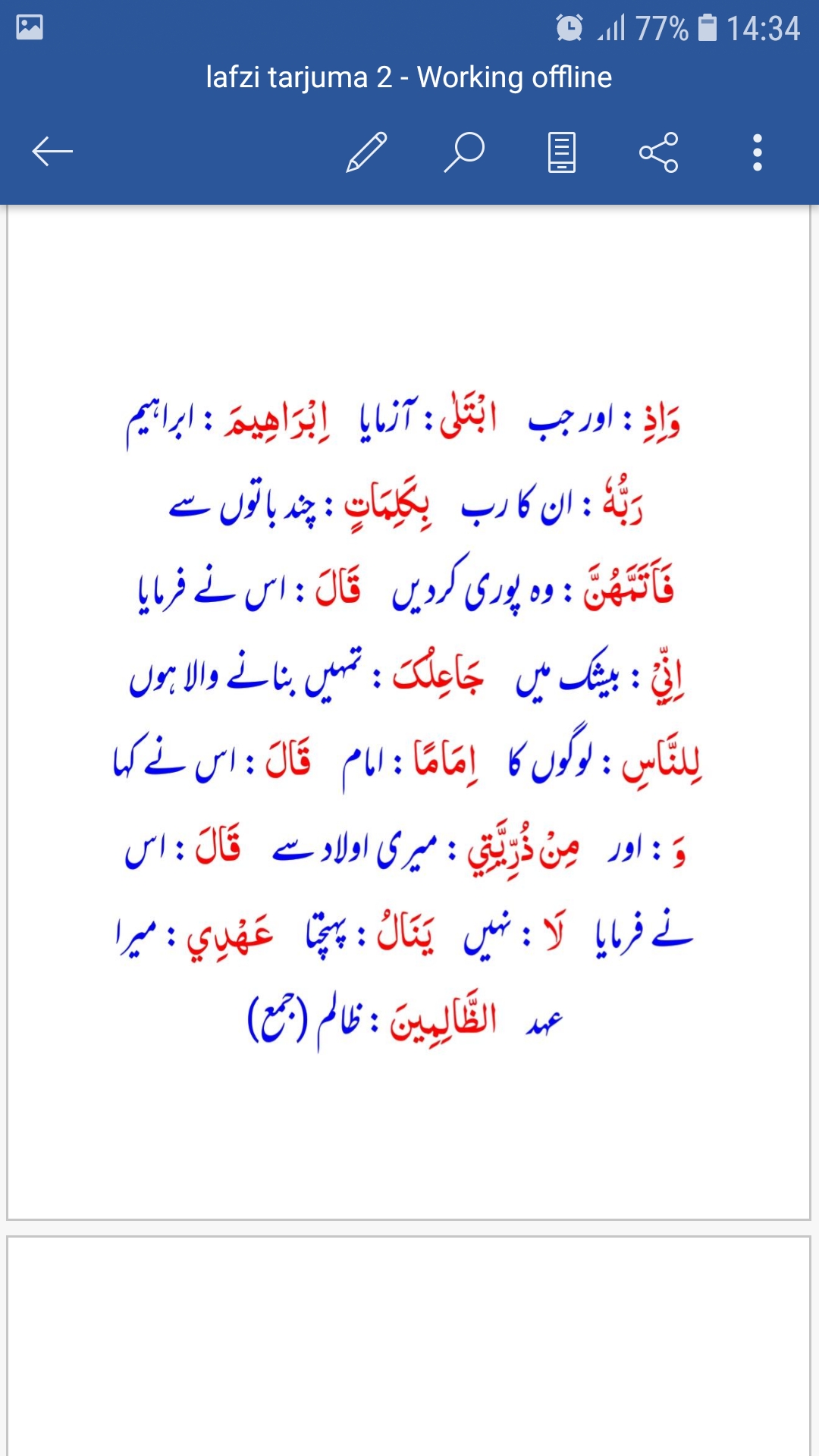Image resolution: width=819 pixels, height=1456 pixels.
Task: Go back using the arrow icon
Action: pyautogui.click(x=52, y=152)
